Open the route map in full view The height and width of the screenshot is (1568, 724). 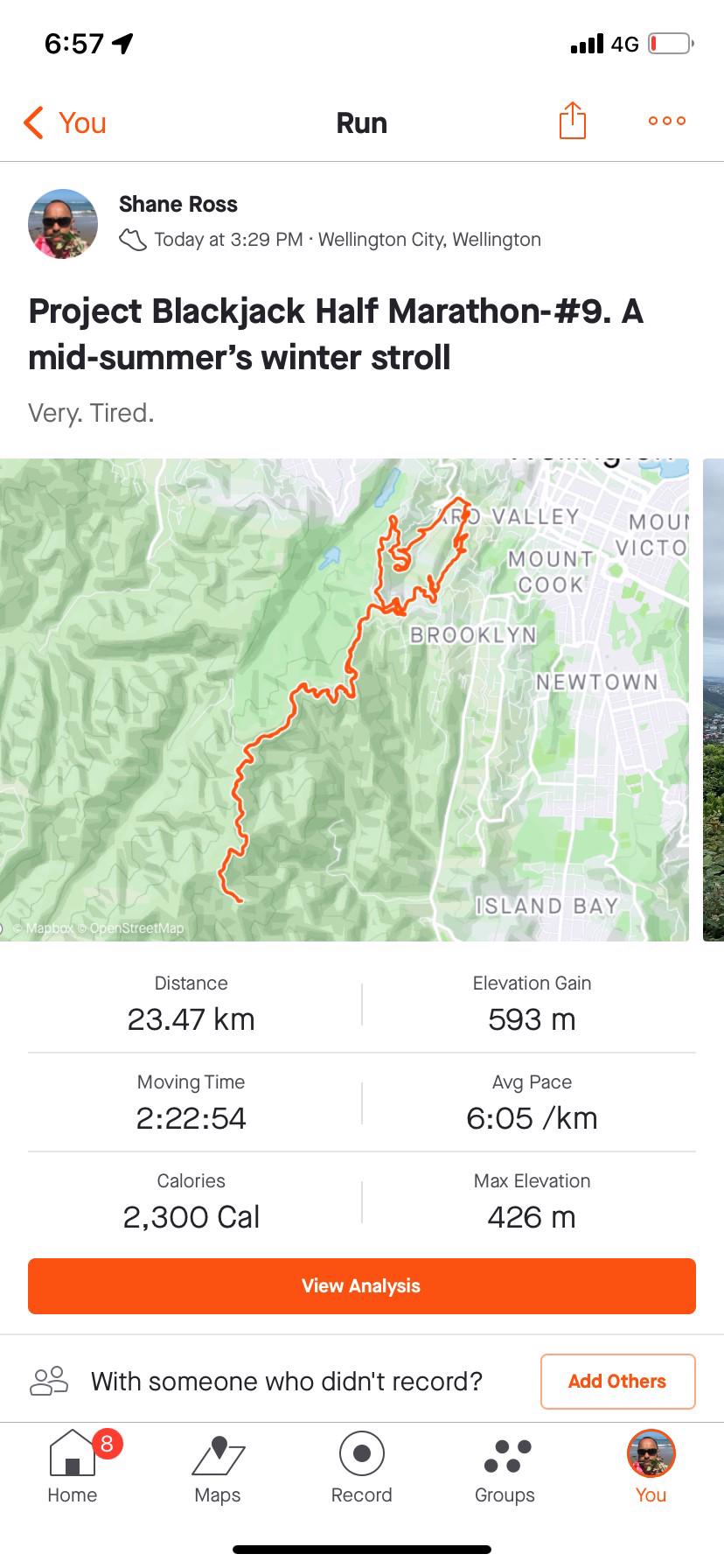(345, 700)
